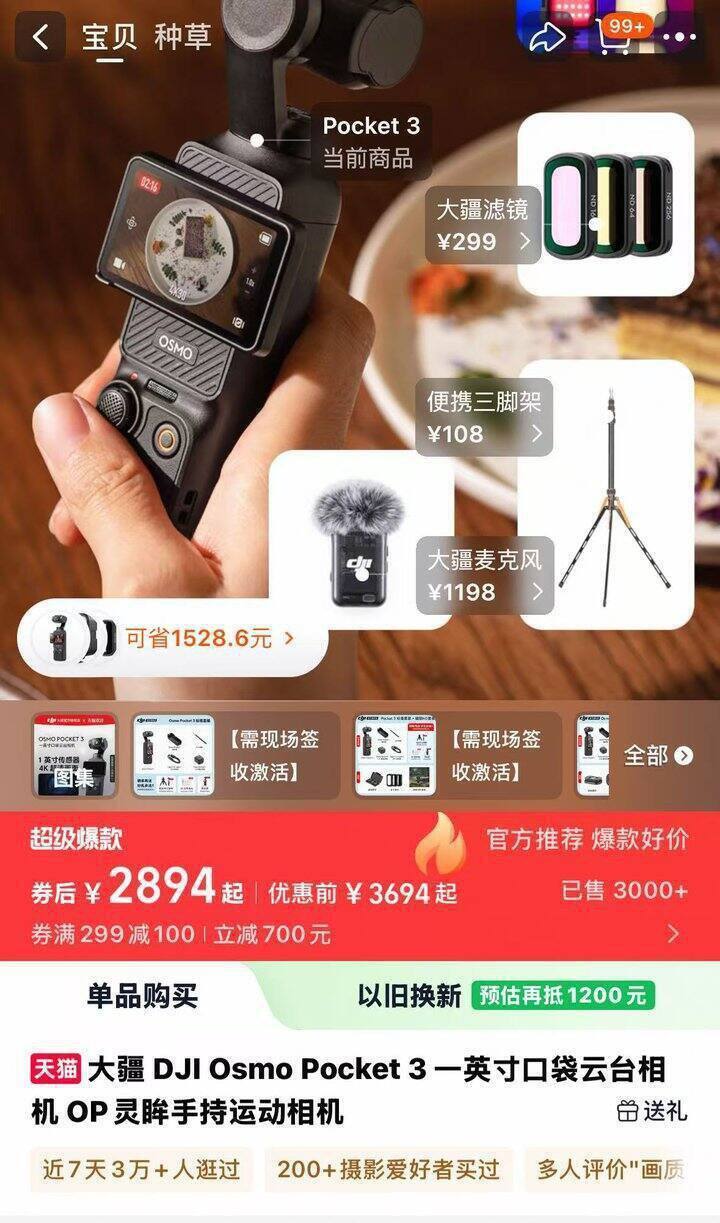This screenshot has width=720, height=1223.
Task: Tap the 送礼 gift button
Action: (652, 1110)
